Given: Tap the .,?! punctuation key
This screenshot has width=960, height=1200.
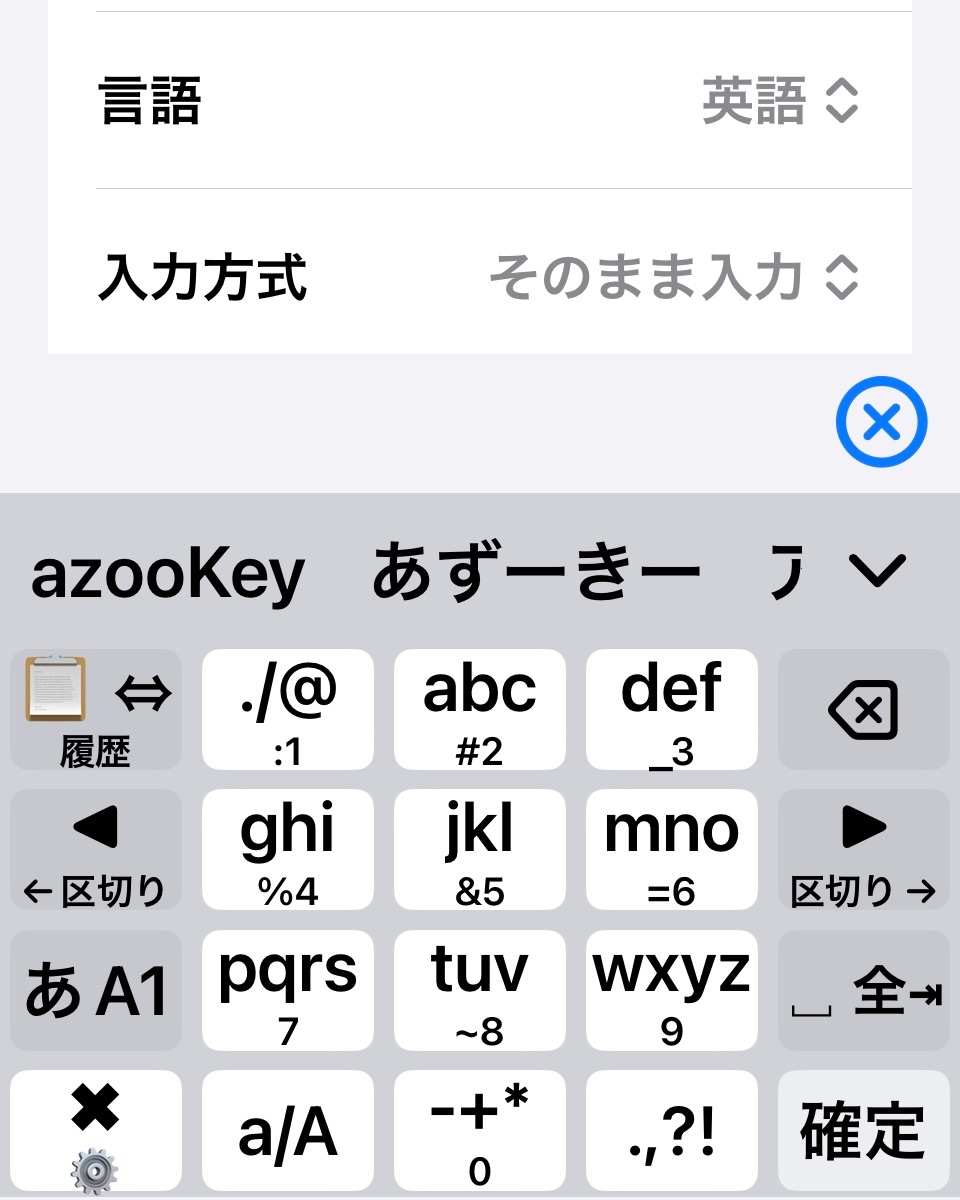Looking at the screenshot, I should (672, 1130).
